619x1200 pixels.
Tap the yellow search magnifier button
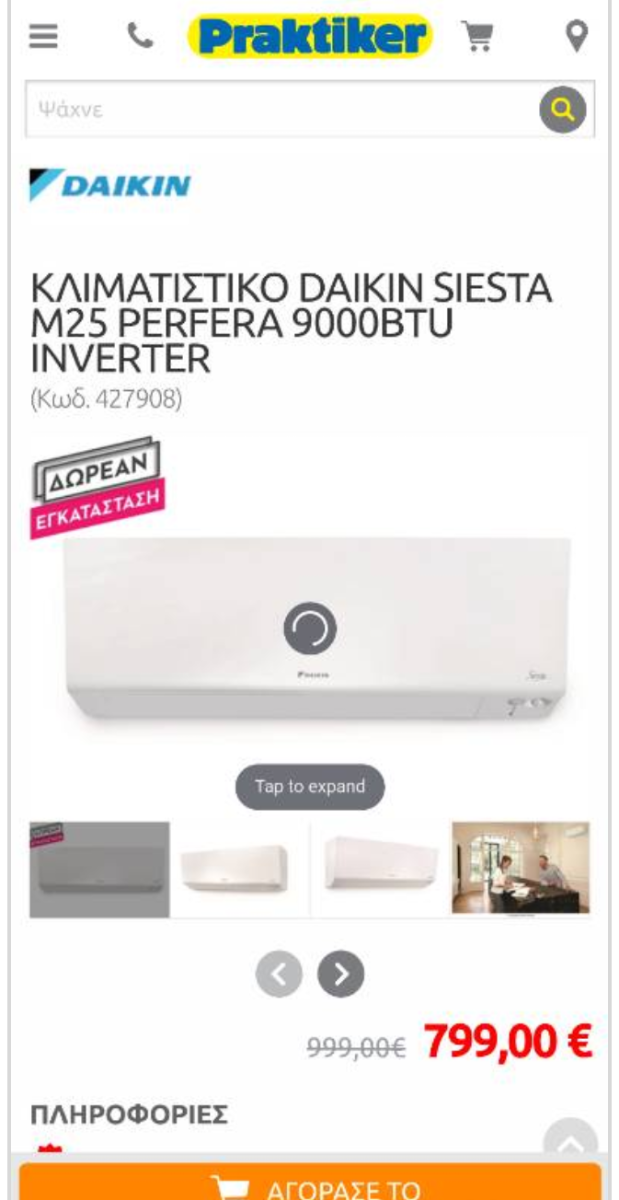562,110
